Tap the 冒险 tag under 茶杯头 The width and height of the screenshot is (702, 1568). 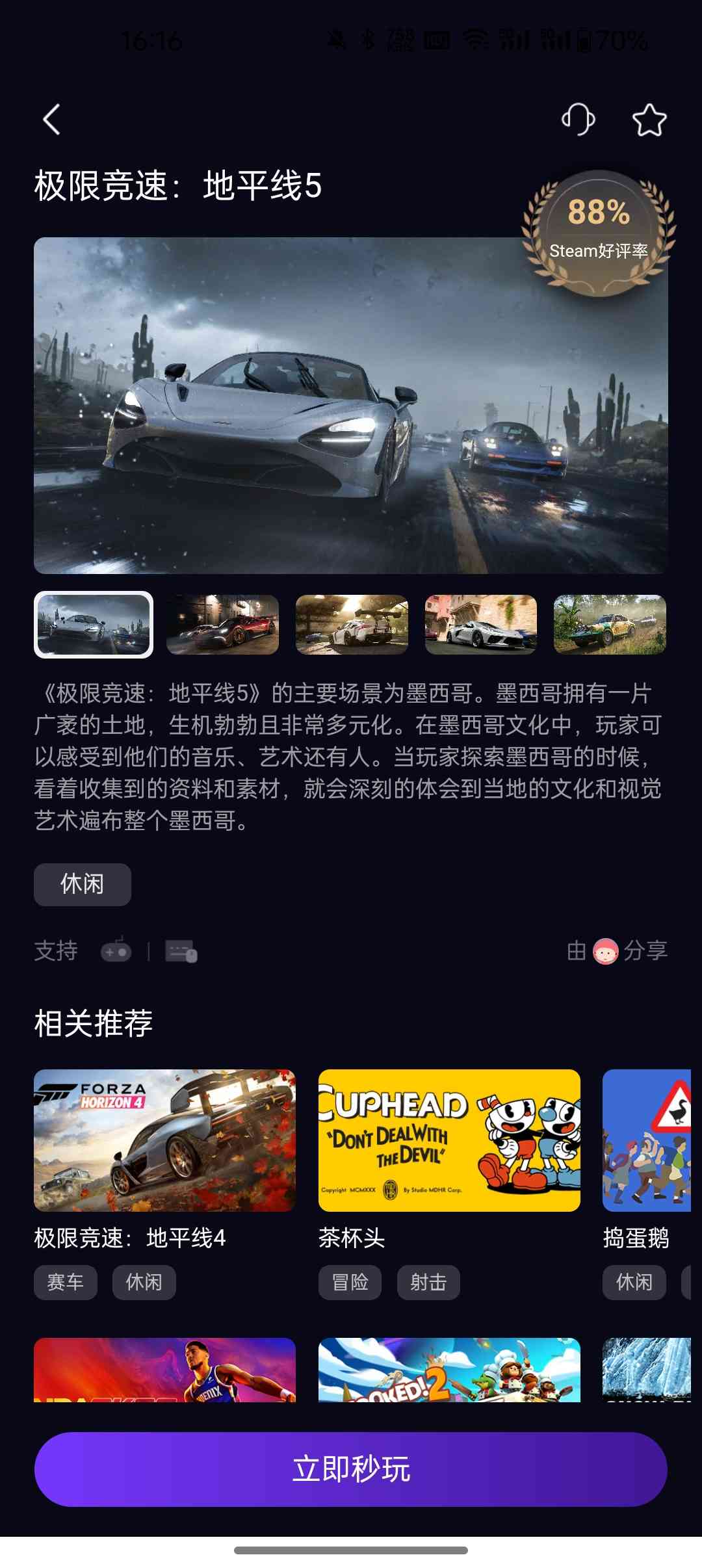pos(350,1282)
